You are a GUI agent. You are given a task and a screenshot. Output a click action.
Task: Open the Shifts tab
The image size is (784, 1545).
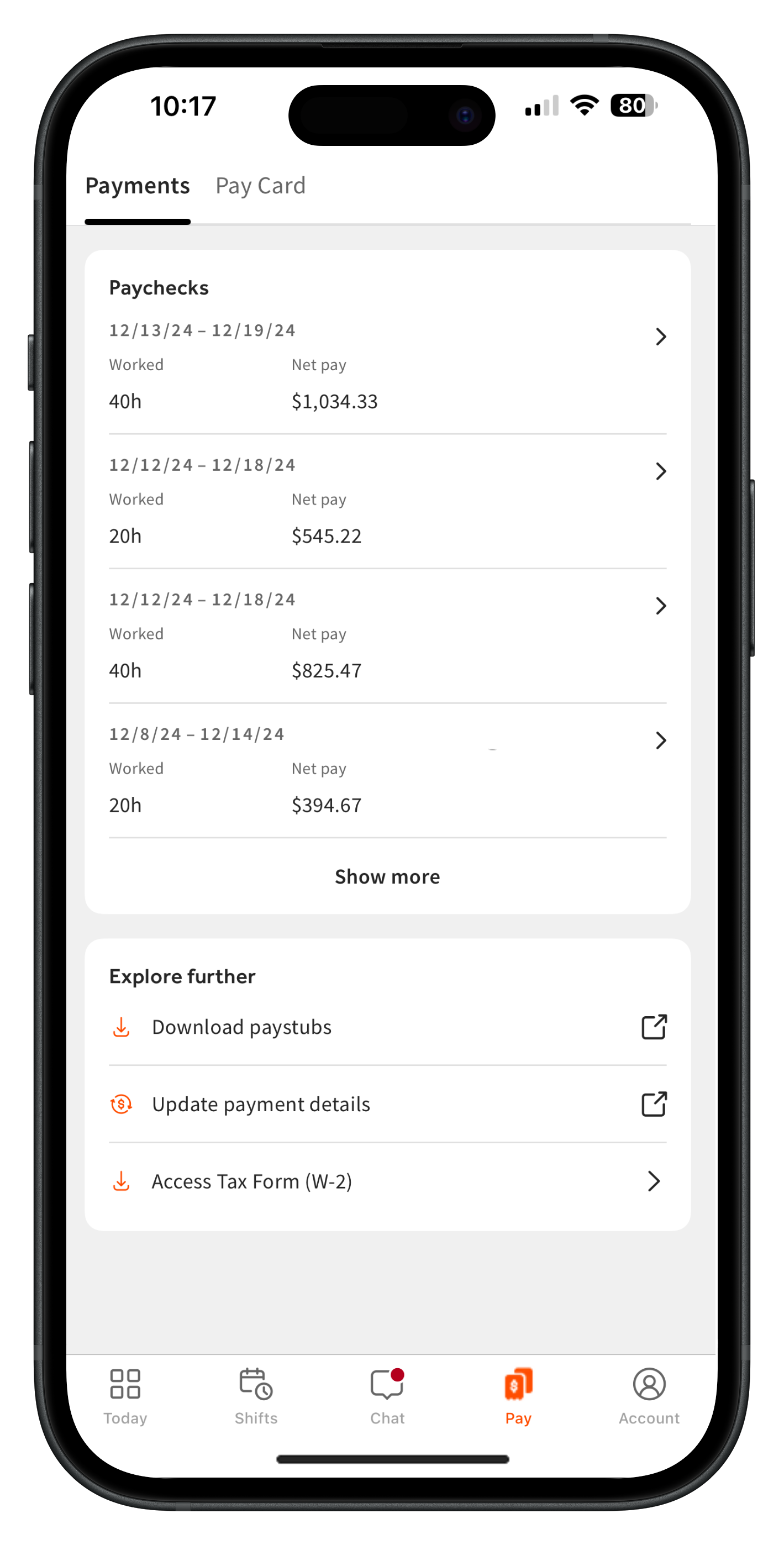[x=256, y=1396]
